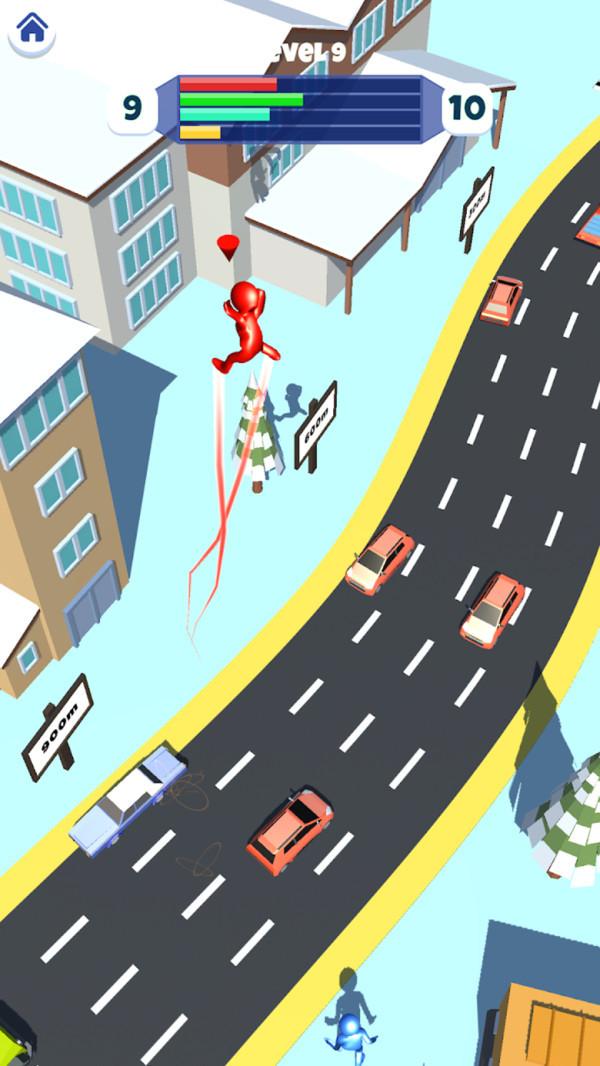This screenshot has height=1066, width=600.
Task: Tap the home button icon
Action: [32, 28]
